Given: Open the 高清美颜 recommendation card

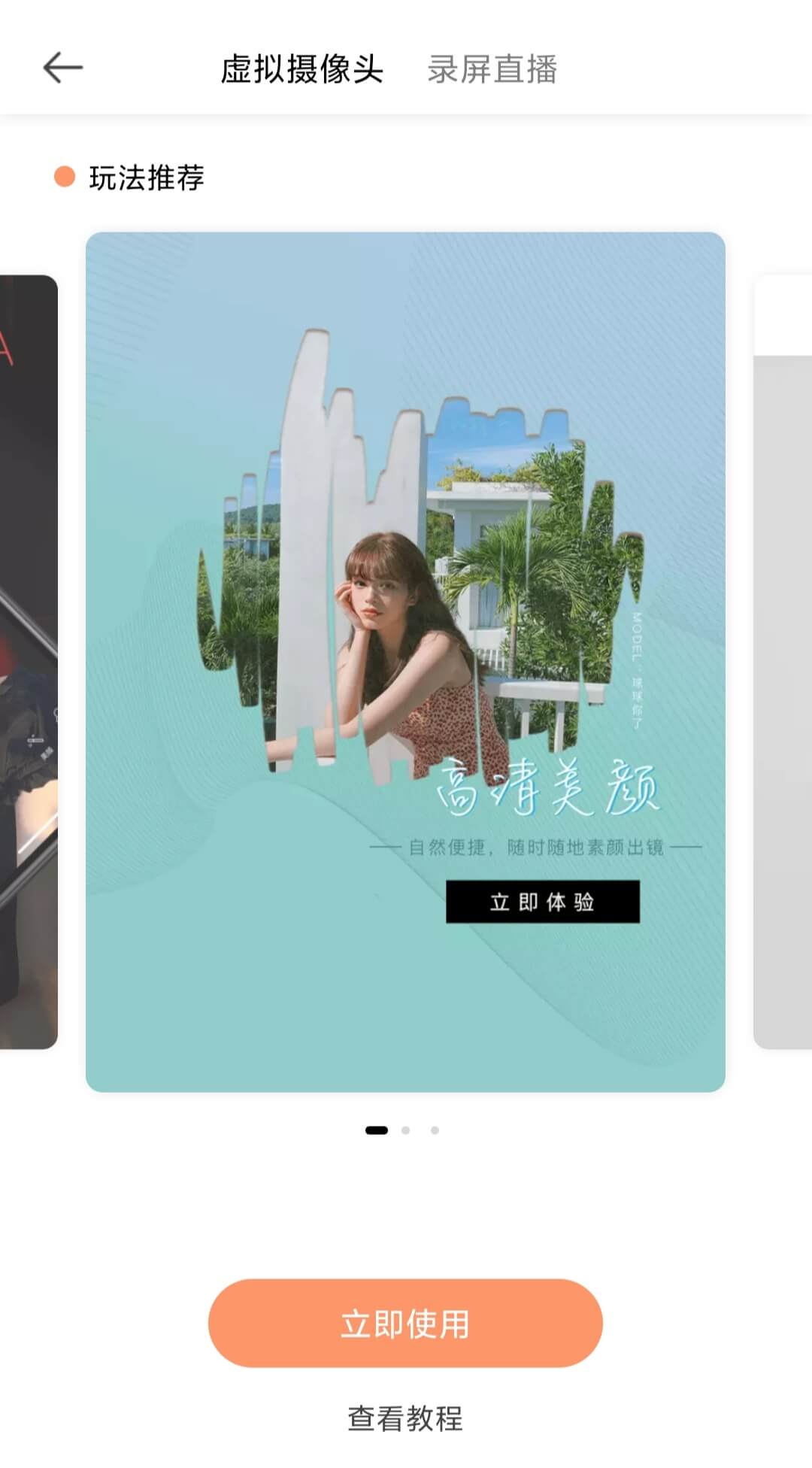Looking at the screenshot, I should 405,662.
